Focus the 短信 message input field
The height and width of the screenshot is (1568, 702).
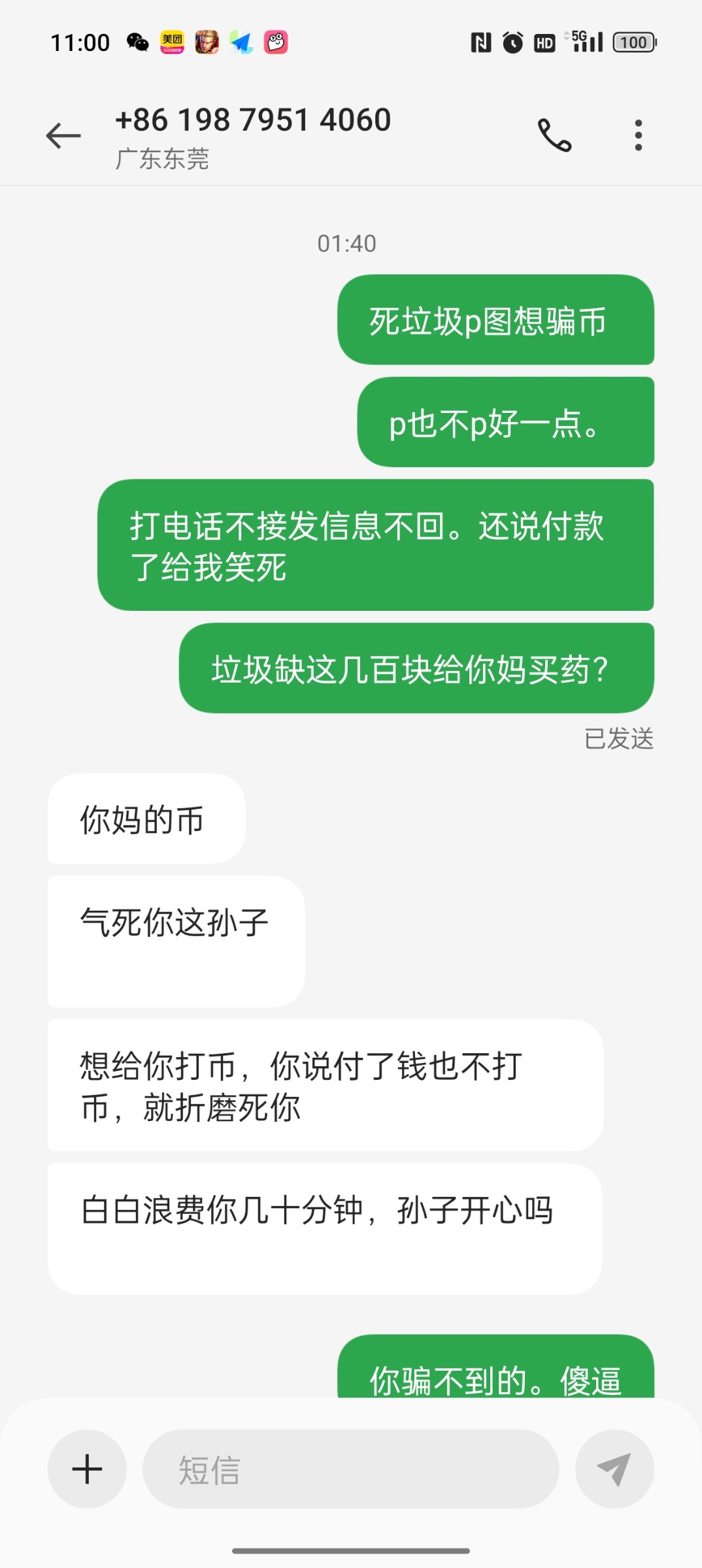[350, 1469]
